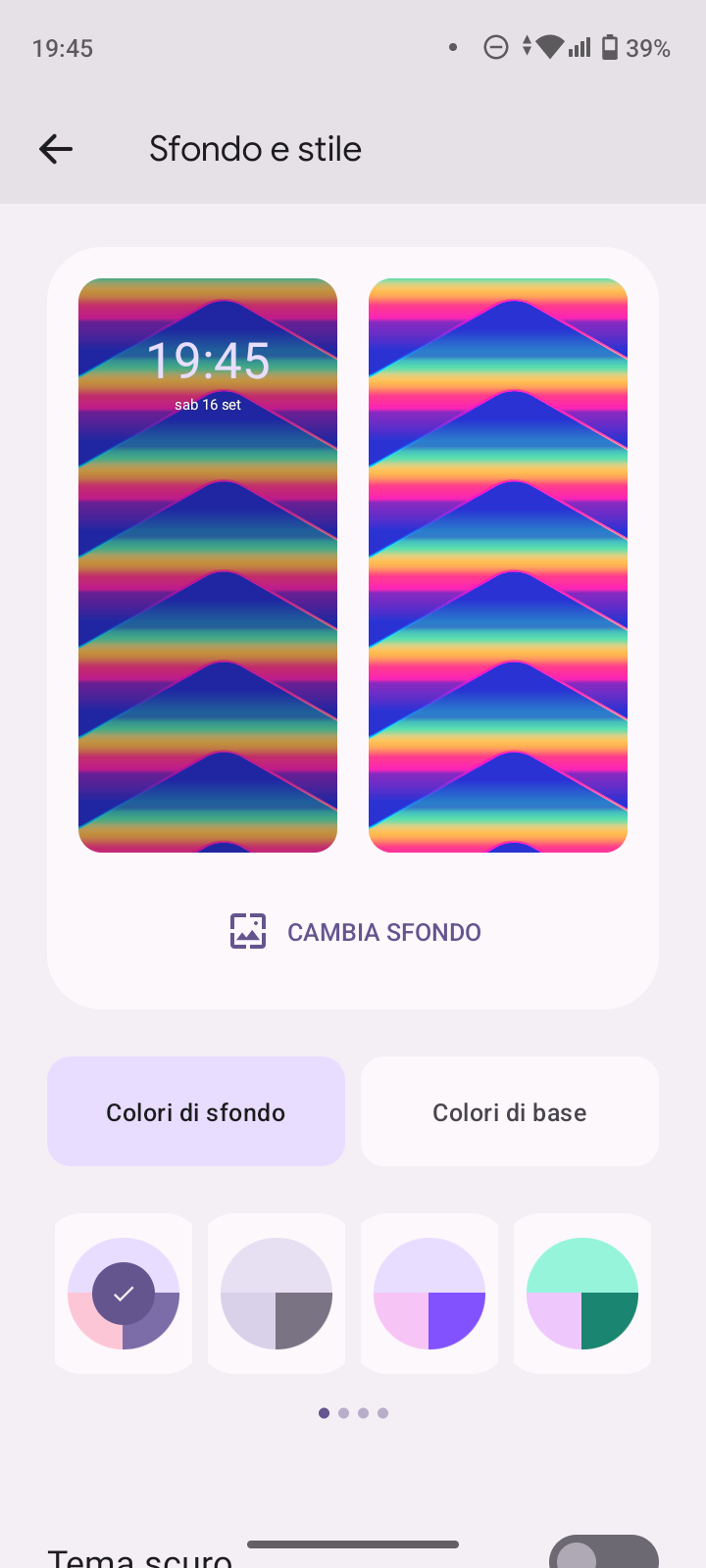Open the lock screen wallpaper preview
Screen dimensions: 706x1568
point(208,565)
